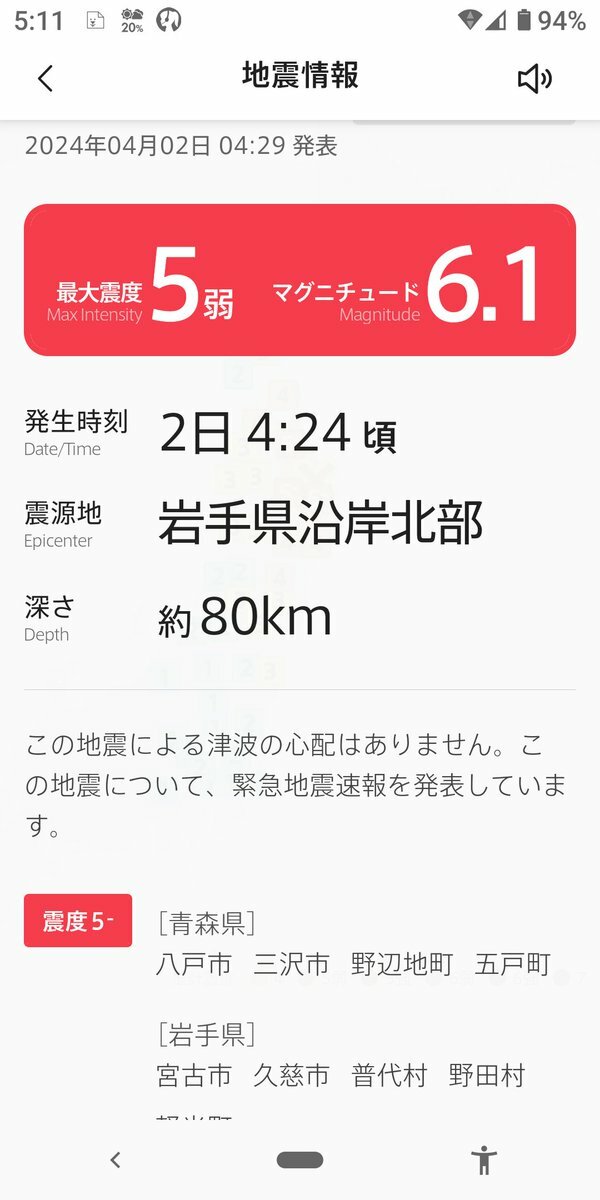Viewport: 600px width, 1200px height.
Task: Tap the speaker icon to read aloud
Action: 535,79
